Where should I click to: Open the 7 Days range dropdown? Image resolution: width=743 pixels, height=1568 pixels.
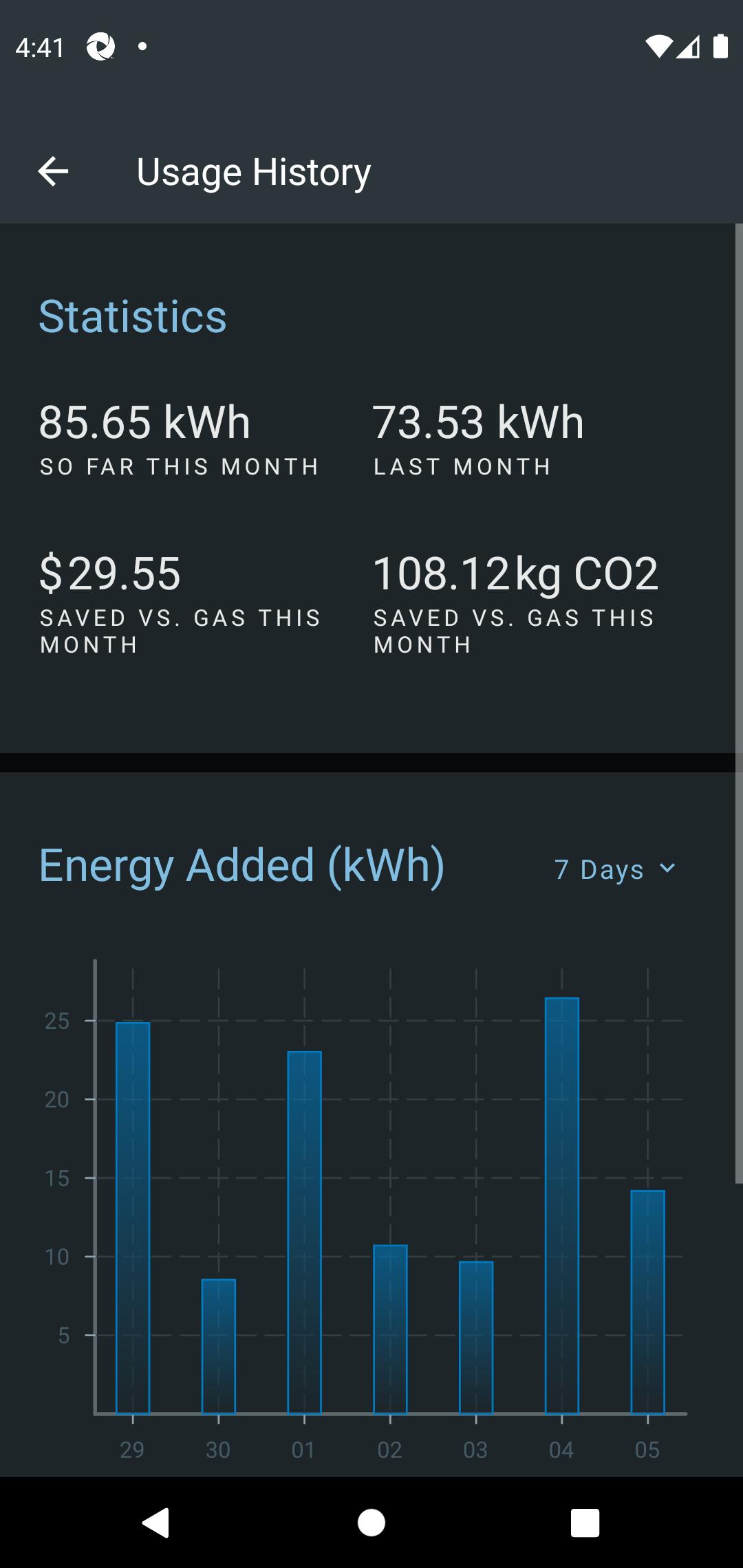pyautogui.click(x=616, y=869)
